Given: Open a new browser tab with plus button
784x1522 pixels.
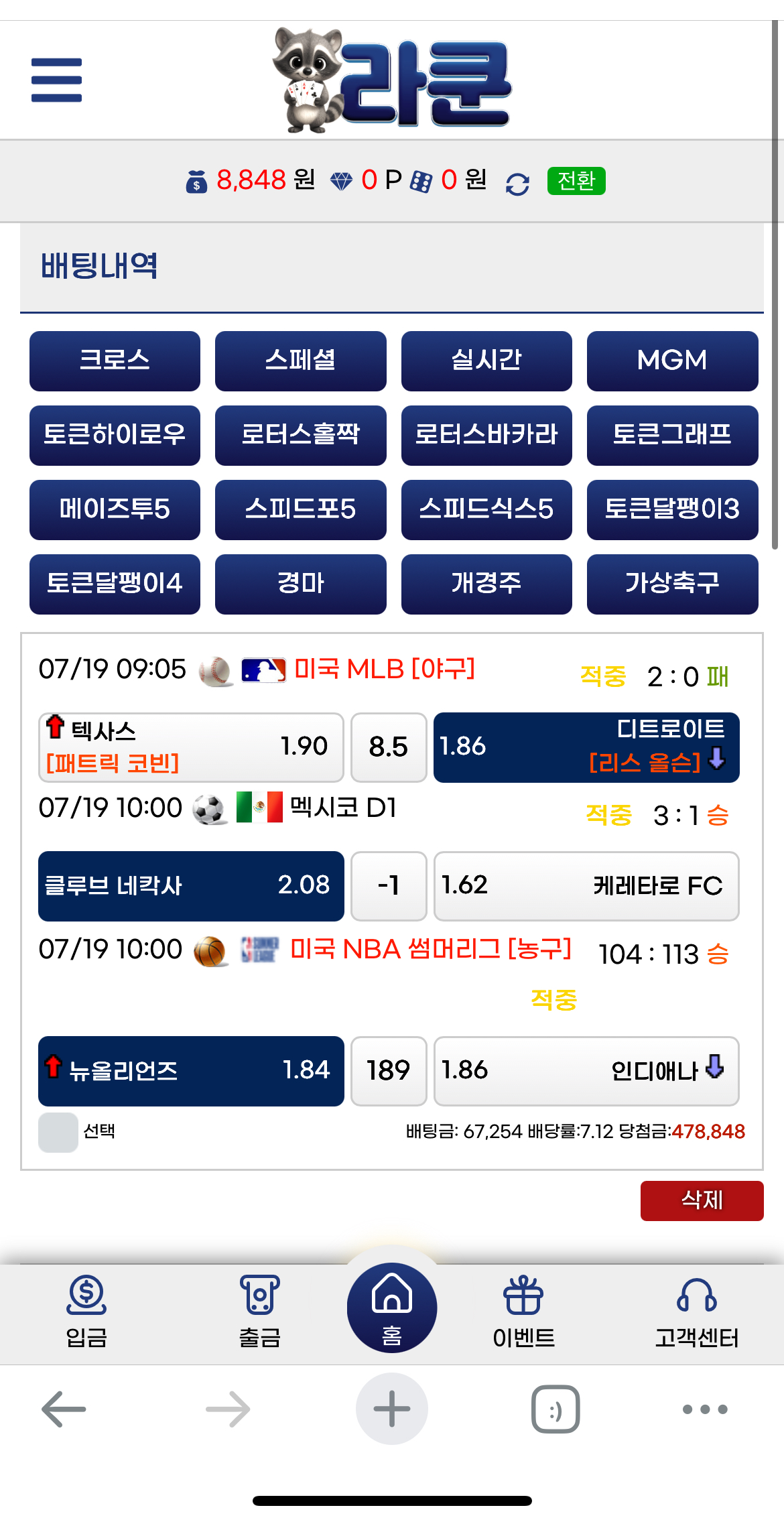Looking at the screenshot, I should (x=392, y=1409).
